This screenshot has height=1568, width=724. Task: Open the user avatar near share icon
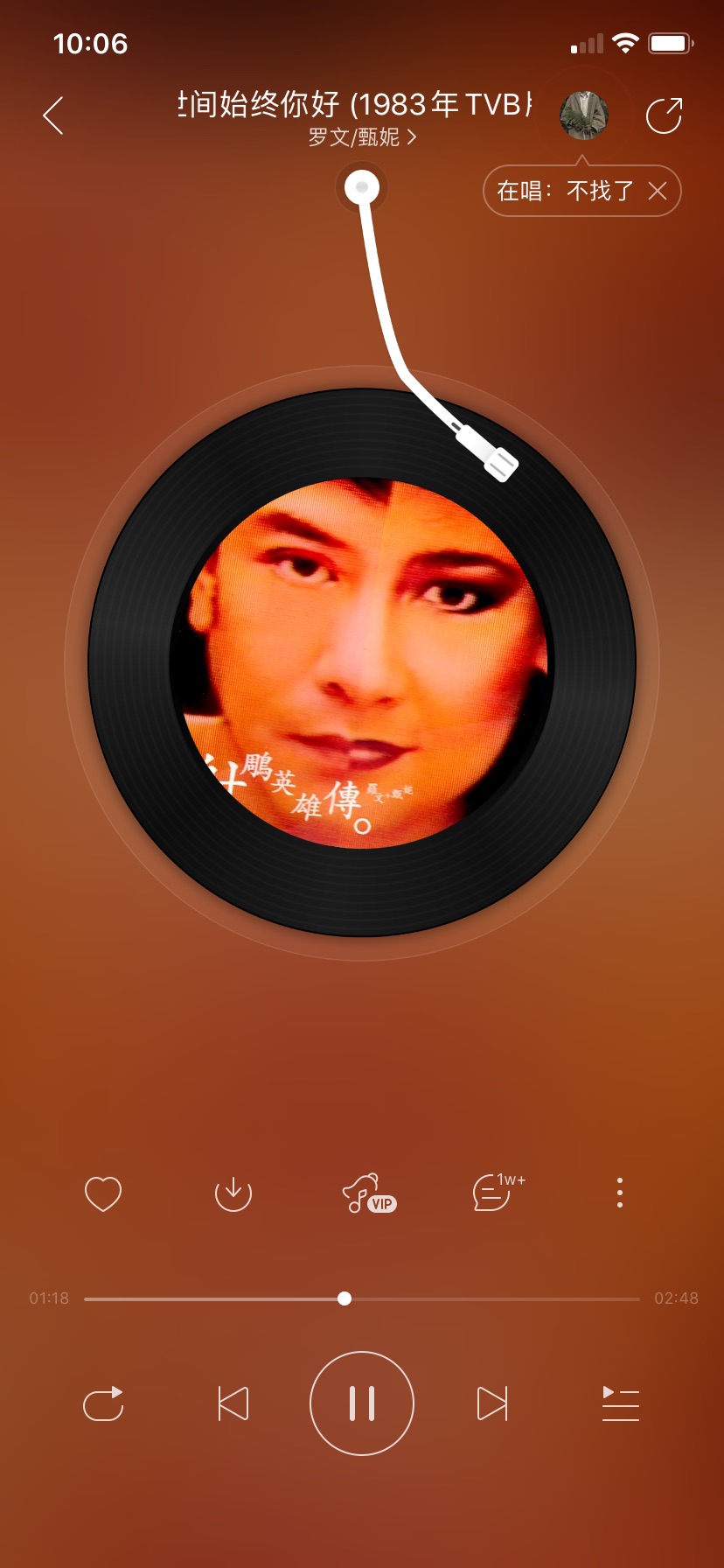(x=584, y=115)
